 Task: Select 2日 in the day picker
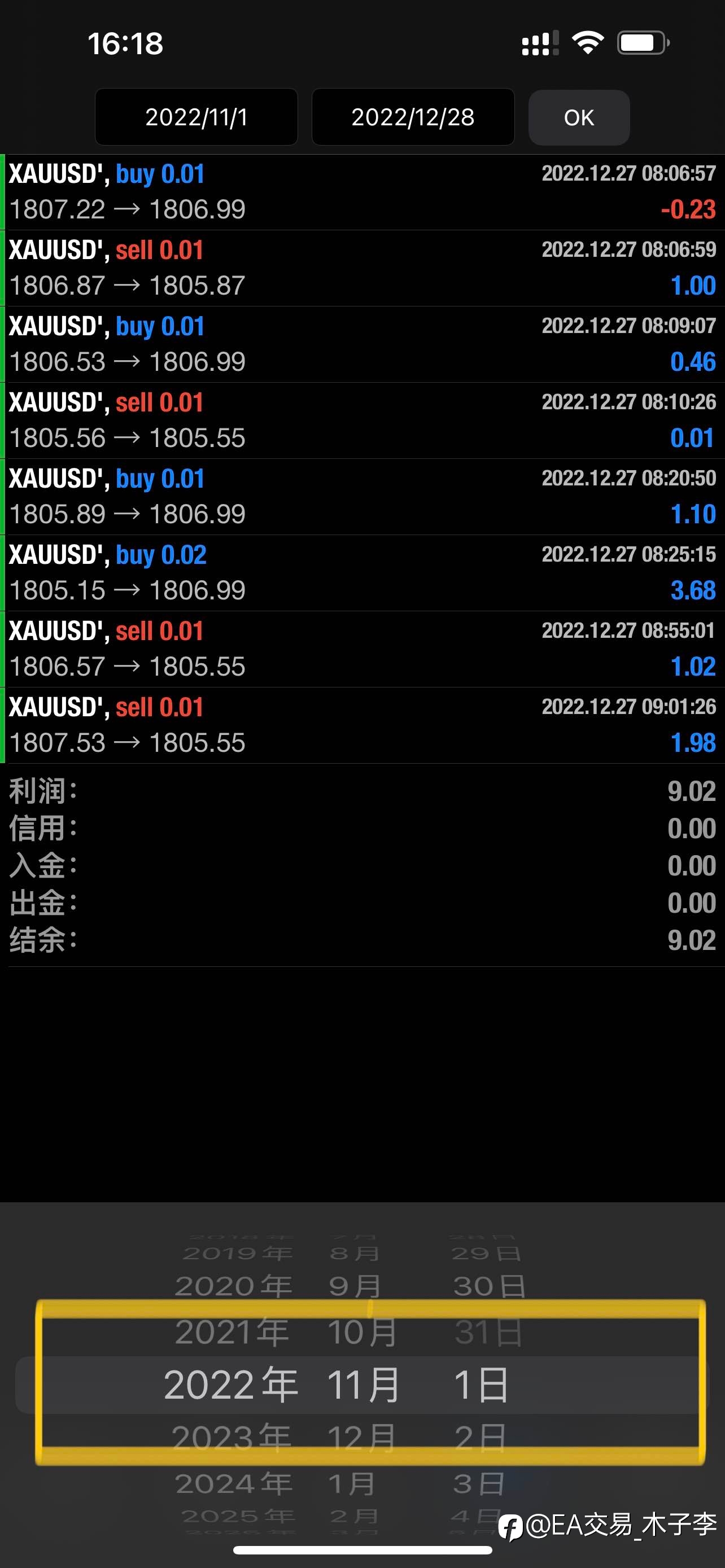click(481, 1438)
